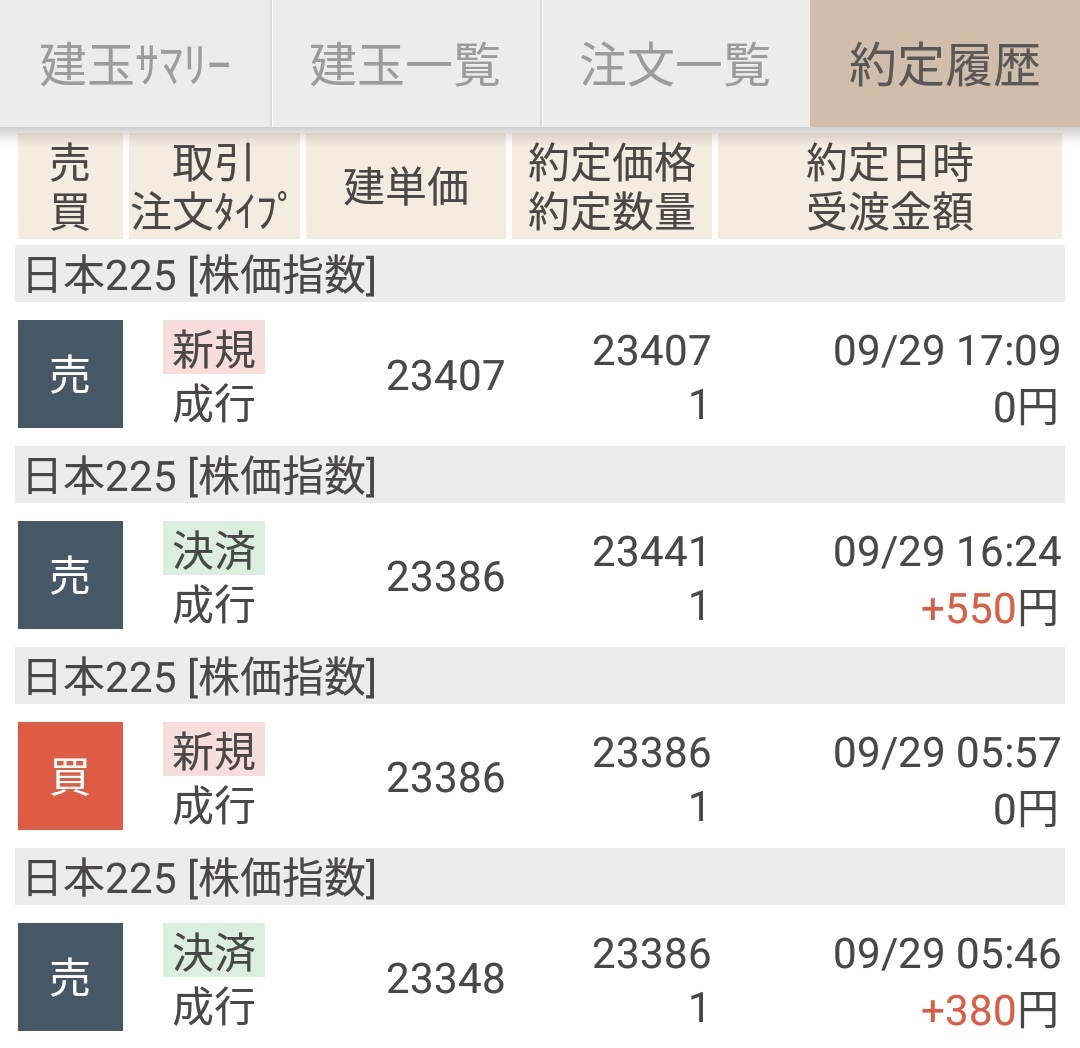Select the 約定履歴 tab
The image size is (1080, 1048).
pyautogui.click(x=944, y=65)
